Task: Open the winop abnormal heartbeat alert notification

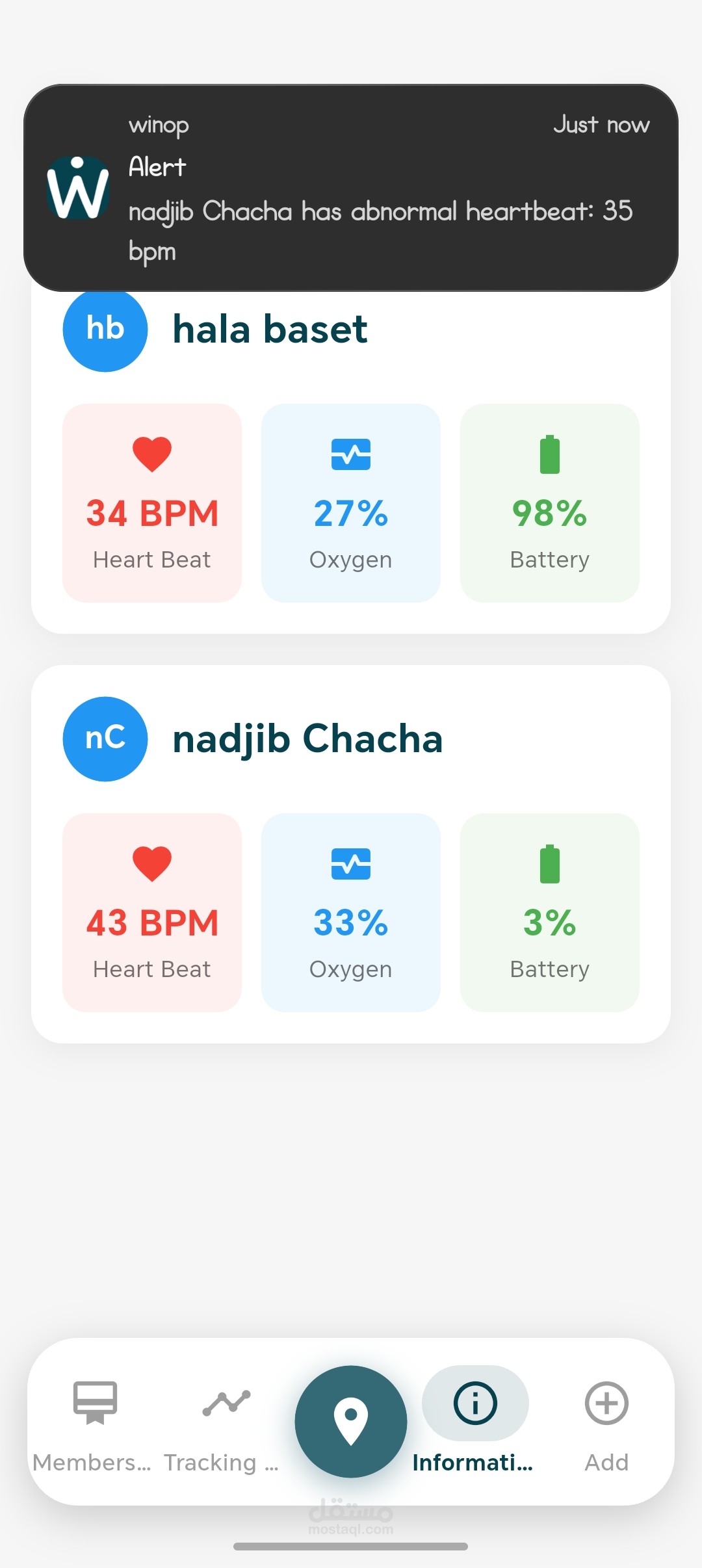Action: tap(351, 188)
